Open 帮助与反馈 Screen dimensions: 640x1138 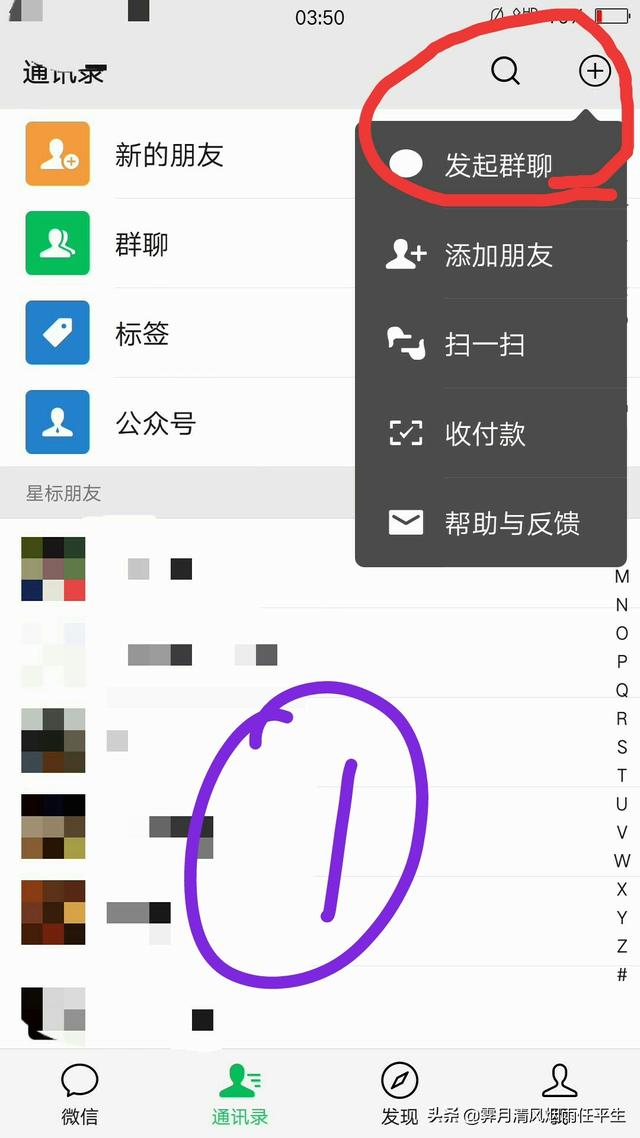[491, 523]
